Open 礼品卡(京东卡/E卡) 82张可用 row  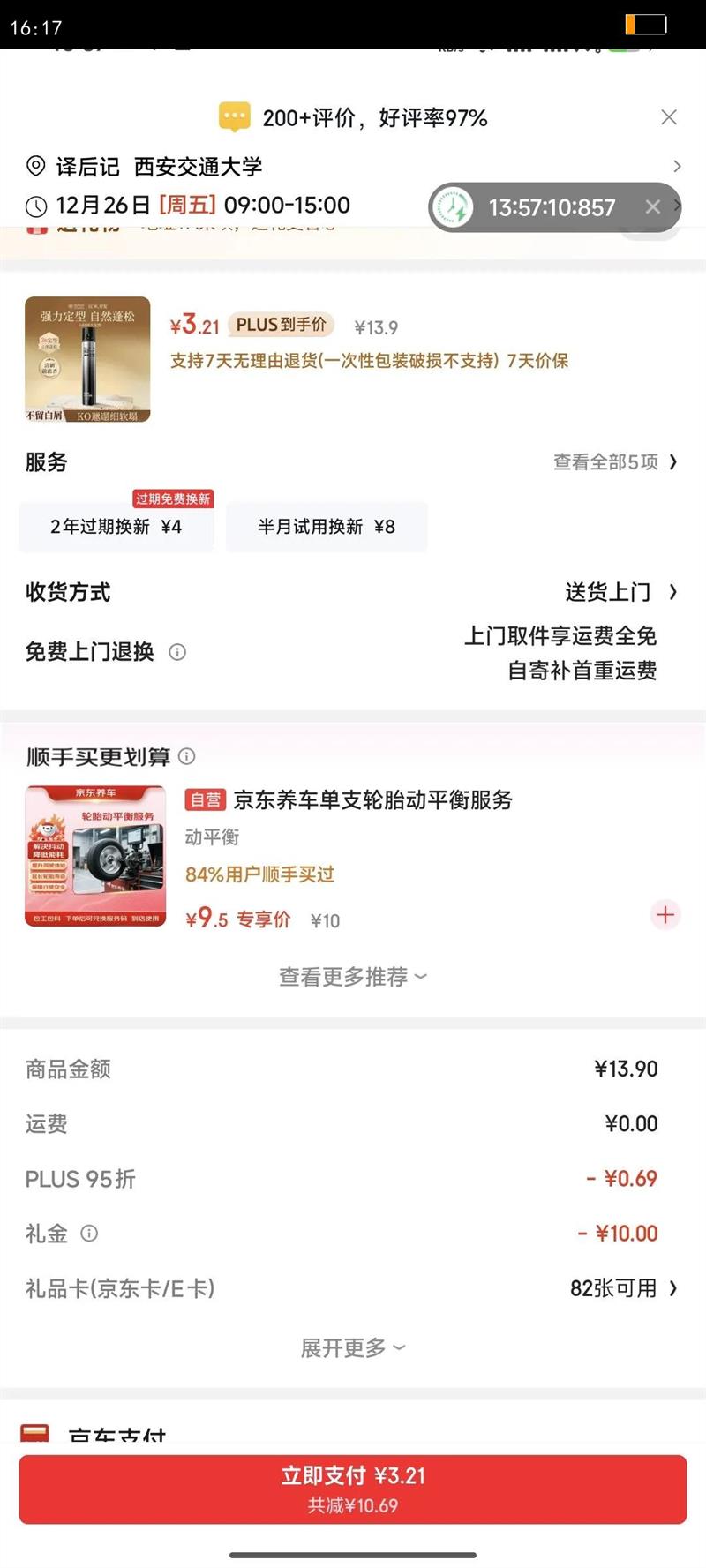coord(353,1288)
